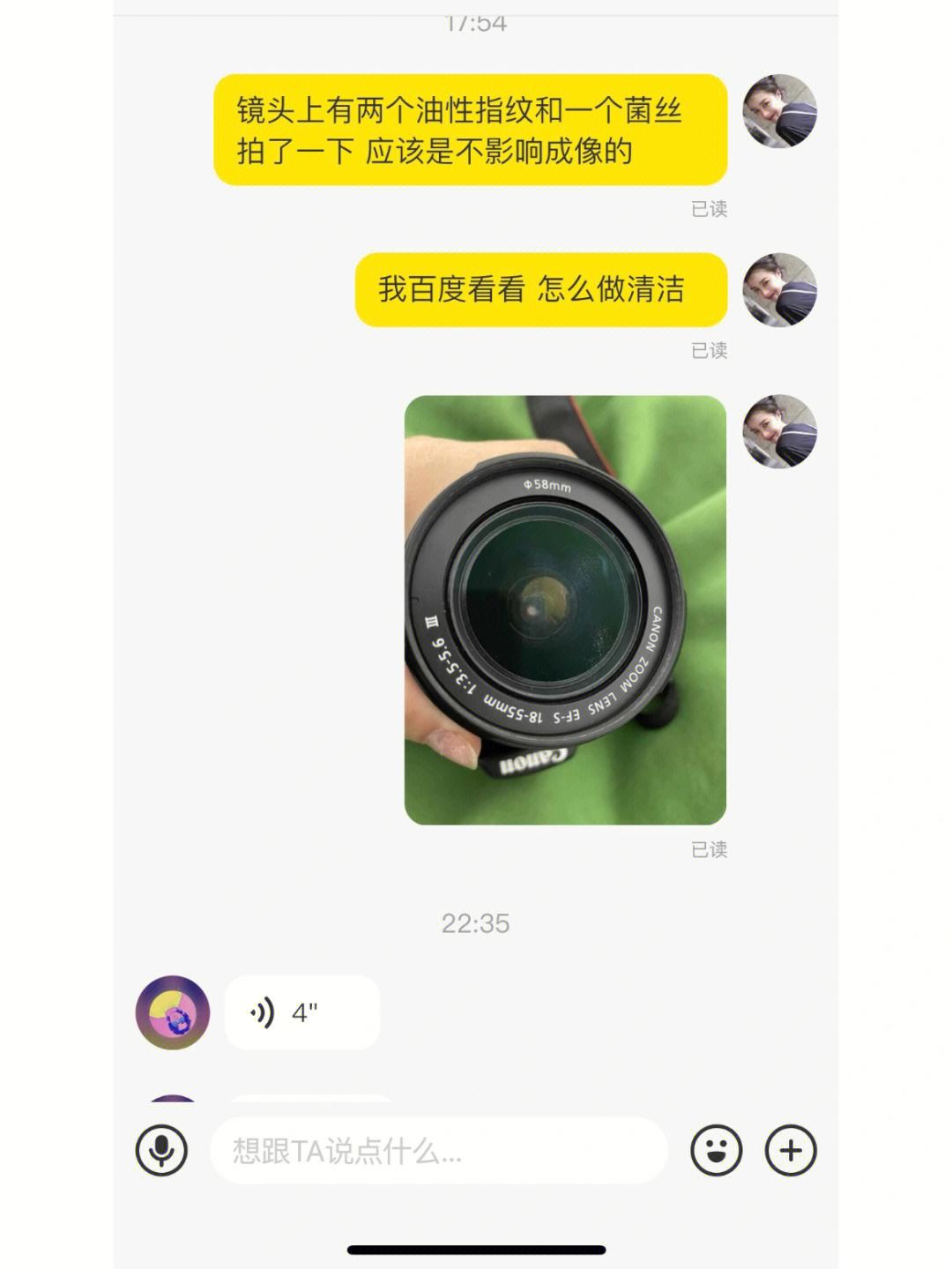The image size is (952, 1269).
Task: Open the plus attachment menu
Action: tap(791, 1150)
